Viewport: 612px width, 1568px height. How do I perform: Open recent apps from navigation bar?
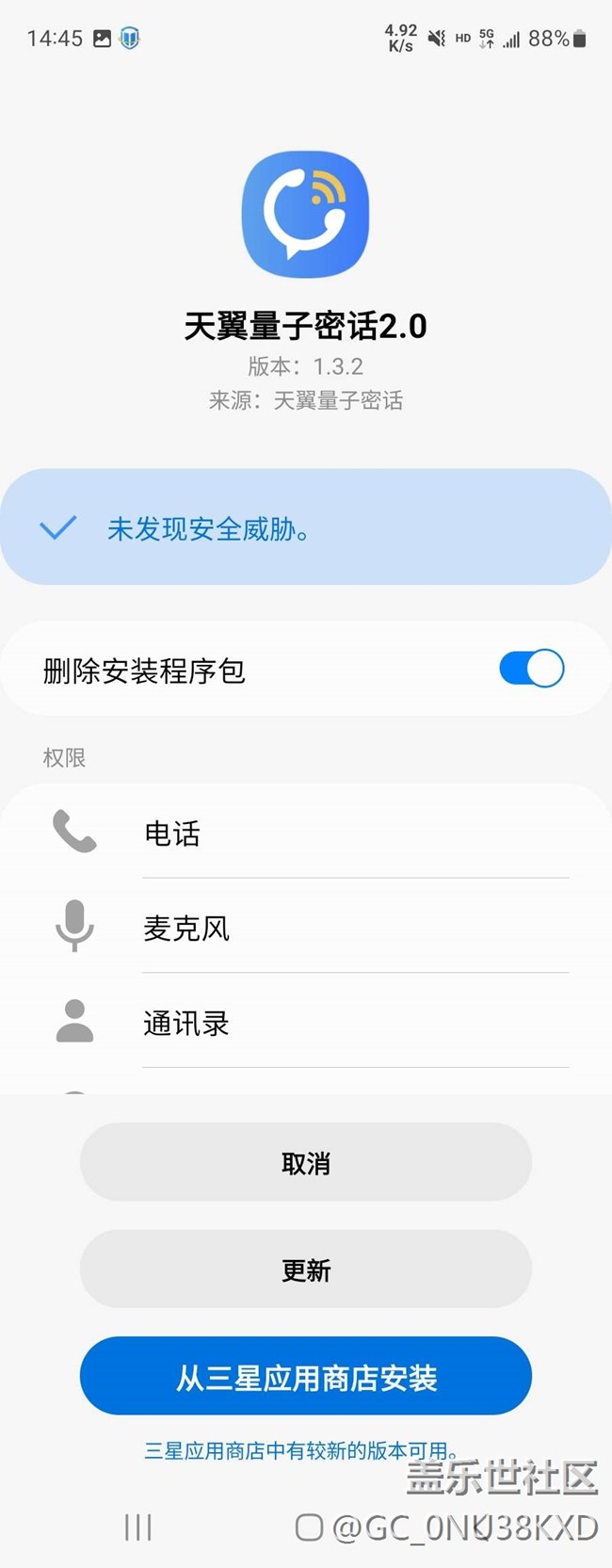(137, 1527)
